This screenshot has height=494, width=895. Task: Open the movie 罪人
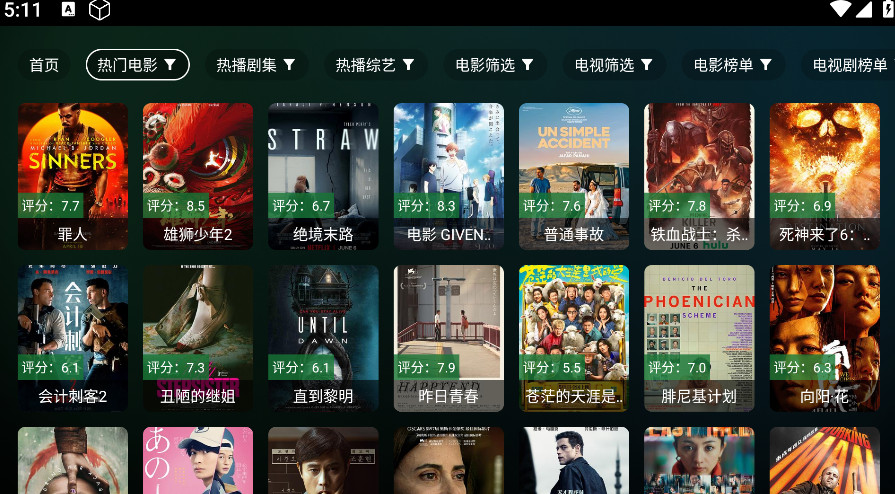point(73,176)
